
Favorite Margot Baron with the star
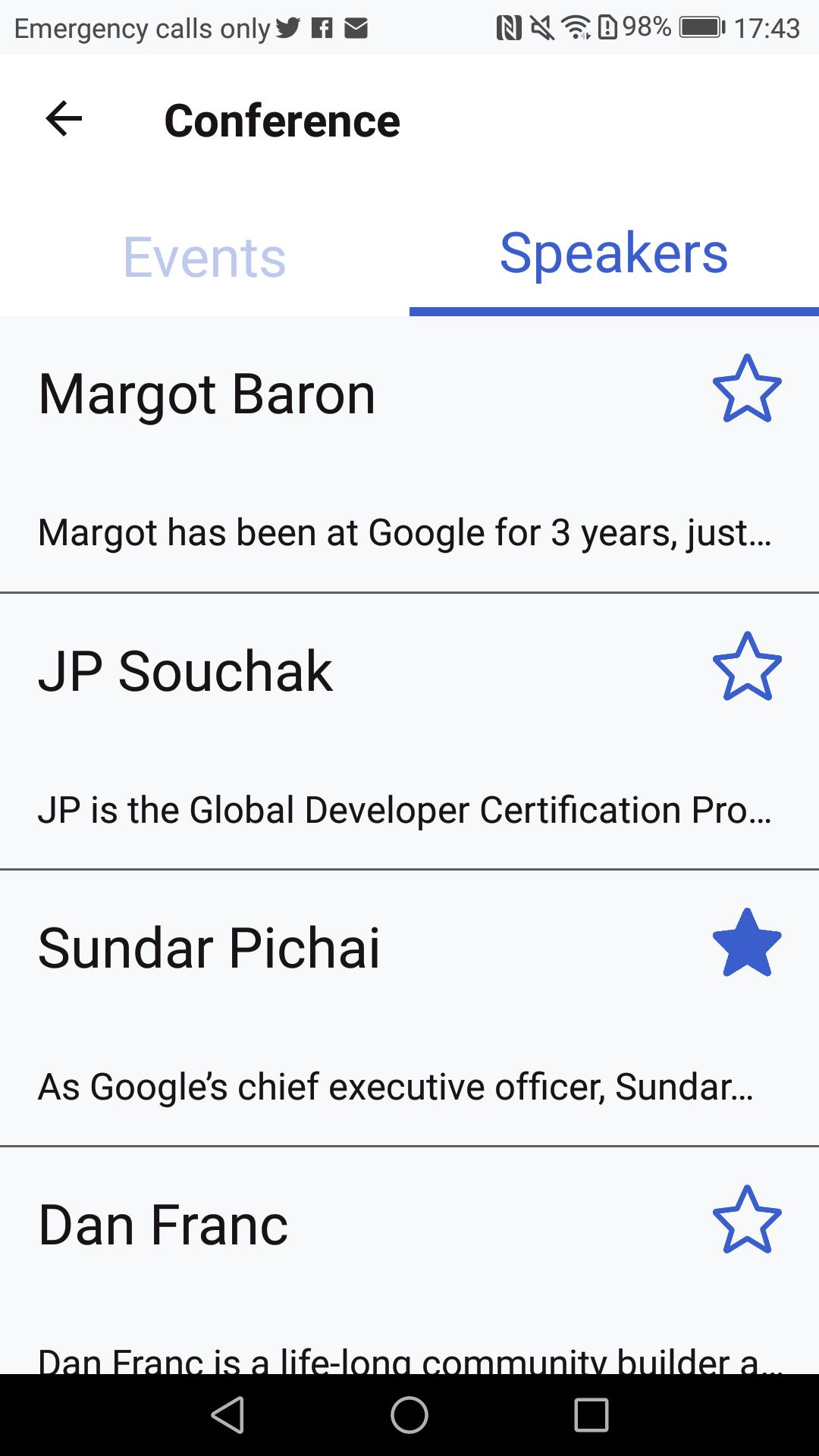click(747, 389)
